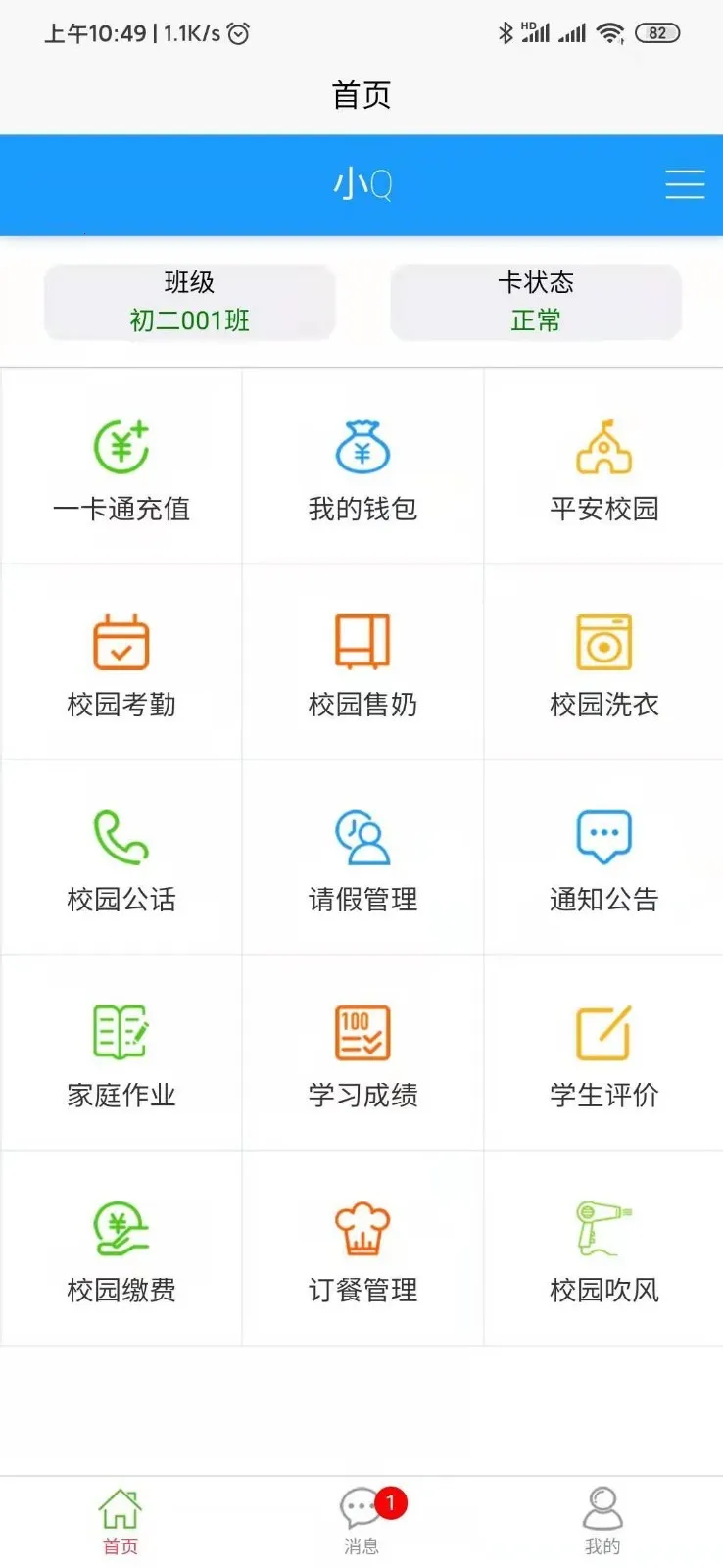
Task: Open the 平安校园 safety feature
Action: click(x=602, y=465)
